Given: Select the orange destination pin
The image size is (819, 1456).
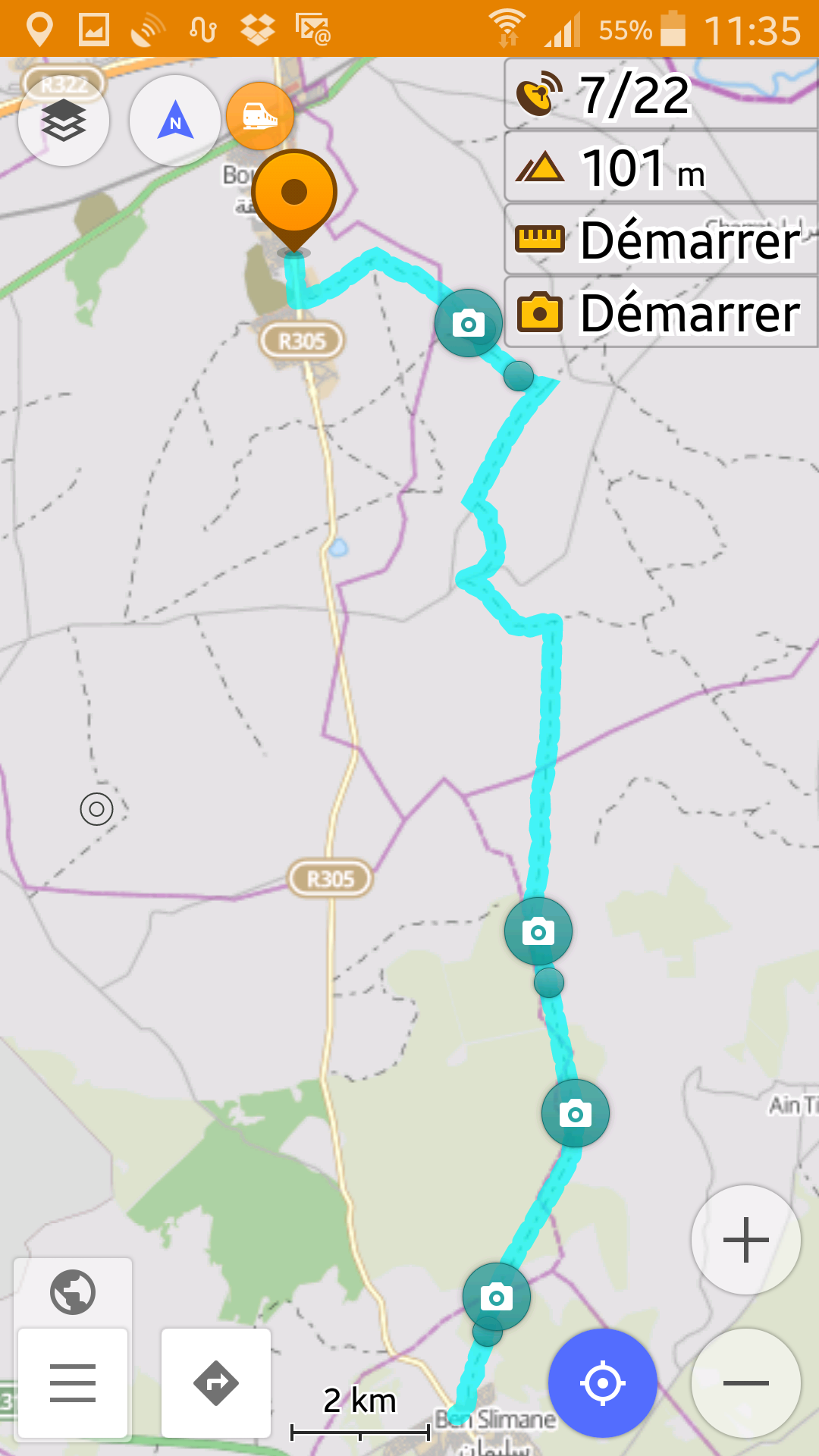Looking at the screenshot, I should 294,193.
